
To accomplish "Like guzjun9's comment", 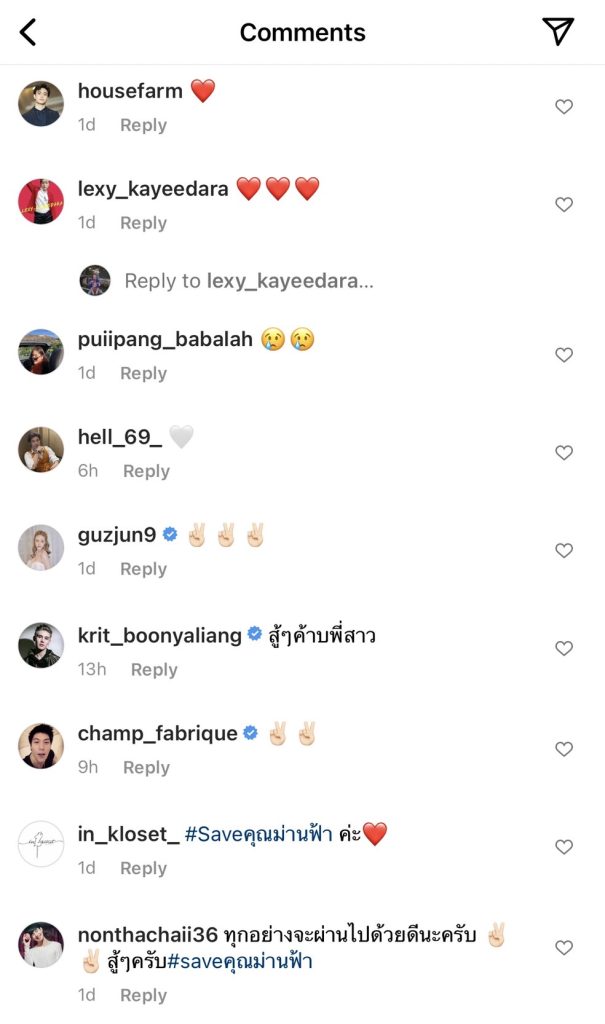I will (x=564, y=551).
